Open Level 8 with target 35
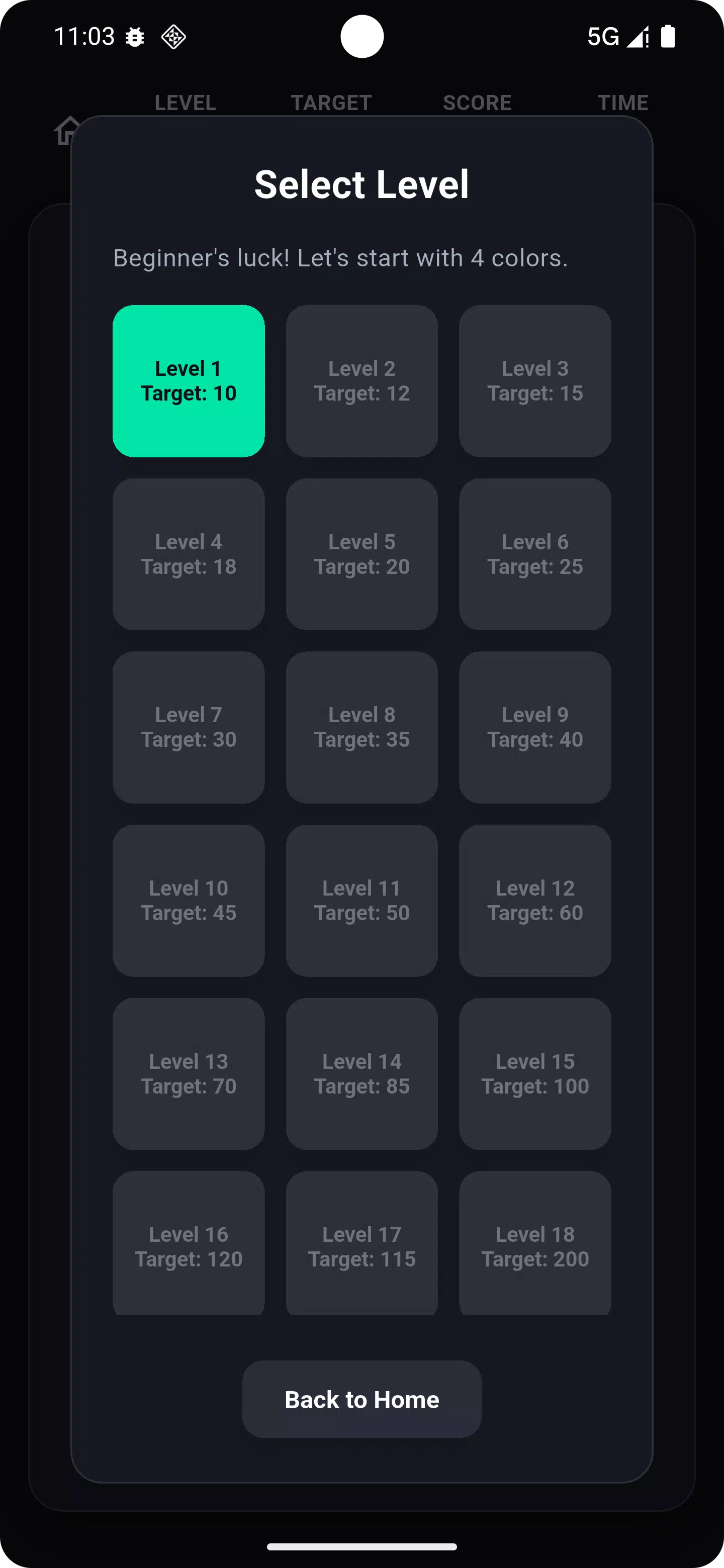This screenshot has height=1568, width=724. [361, 727]
